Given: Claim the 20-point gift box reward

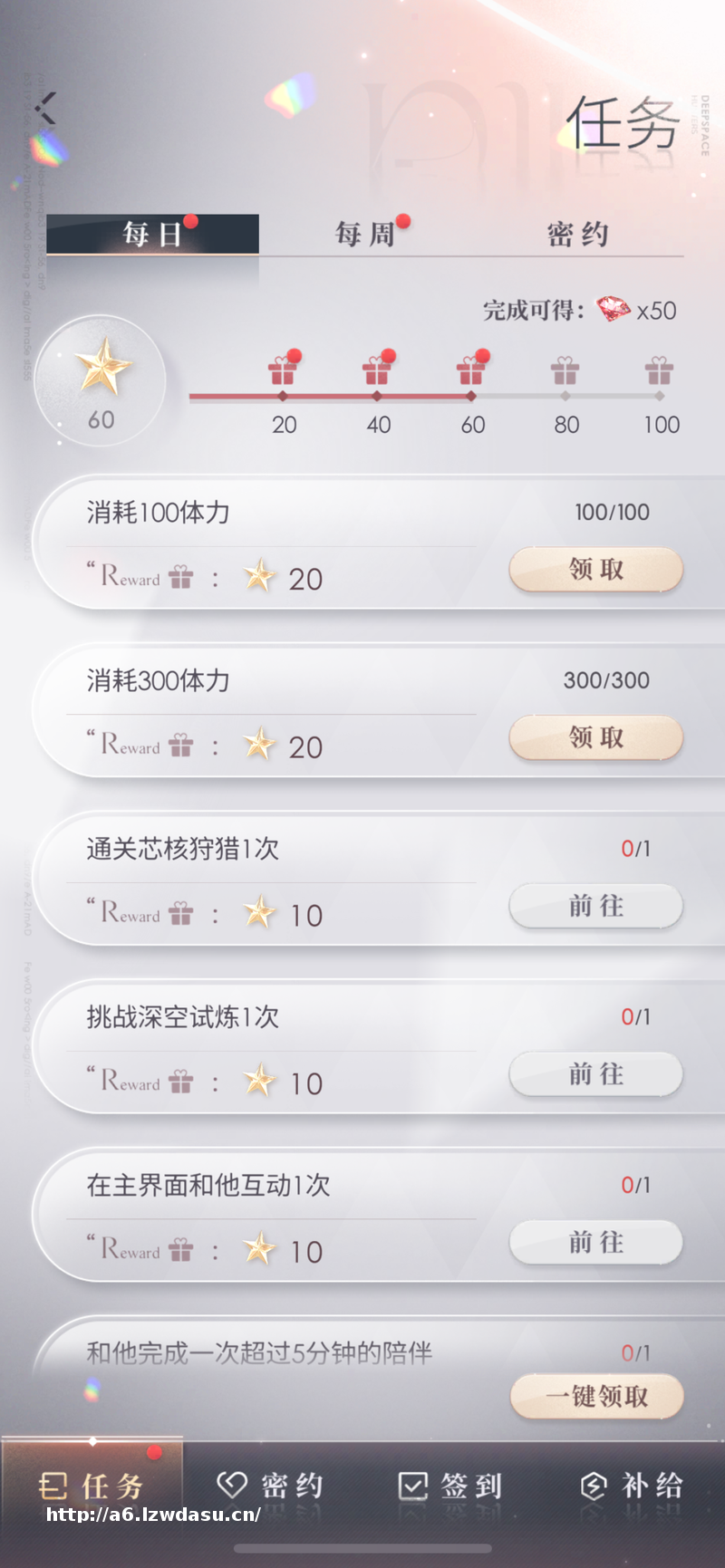Looking at the screenshot, I should [x=283, y=370].
